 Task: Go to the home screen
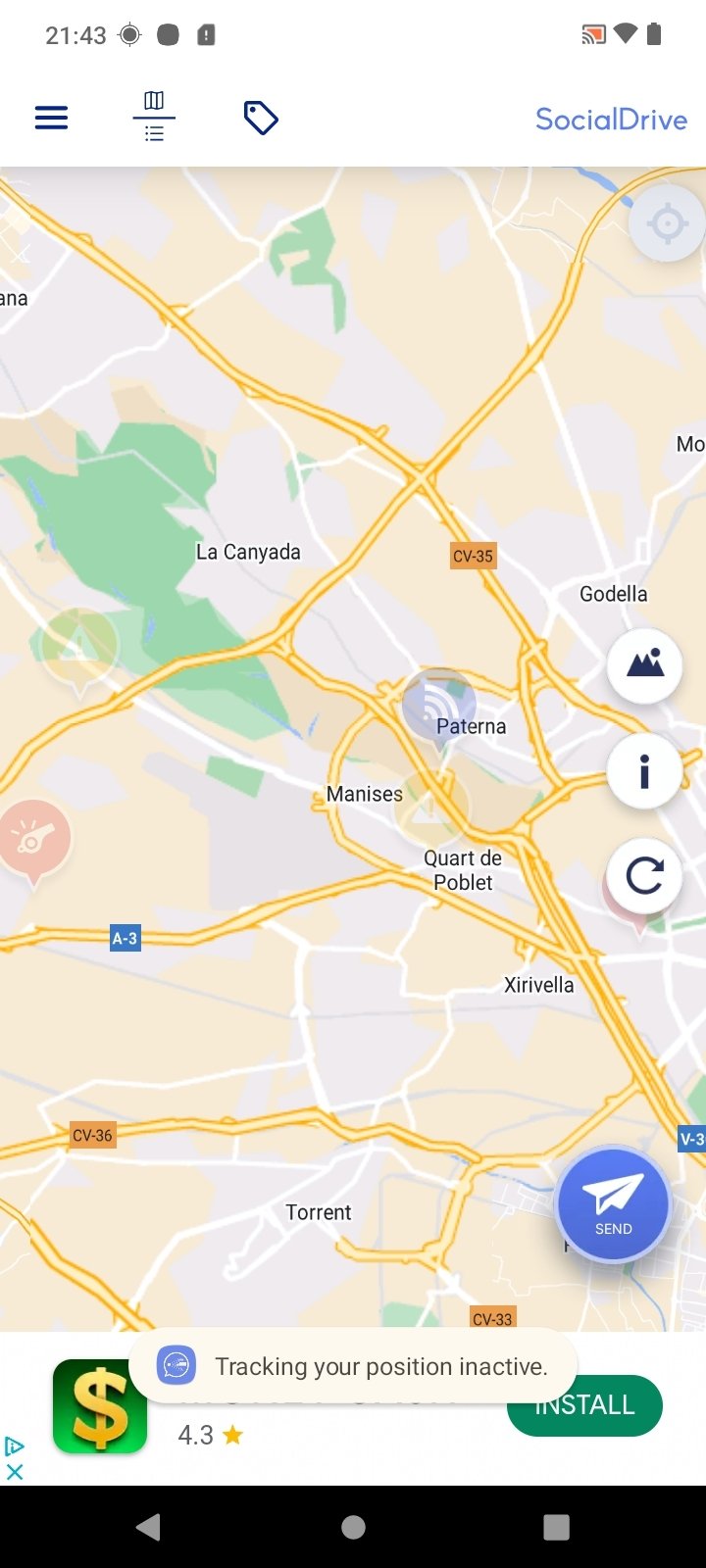click(353, 1527)
